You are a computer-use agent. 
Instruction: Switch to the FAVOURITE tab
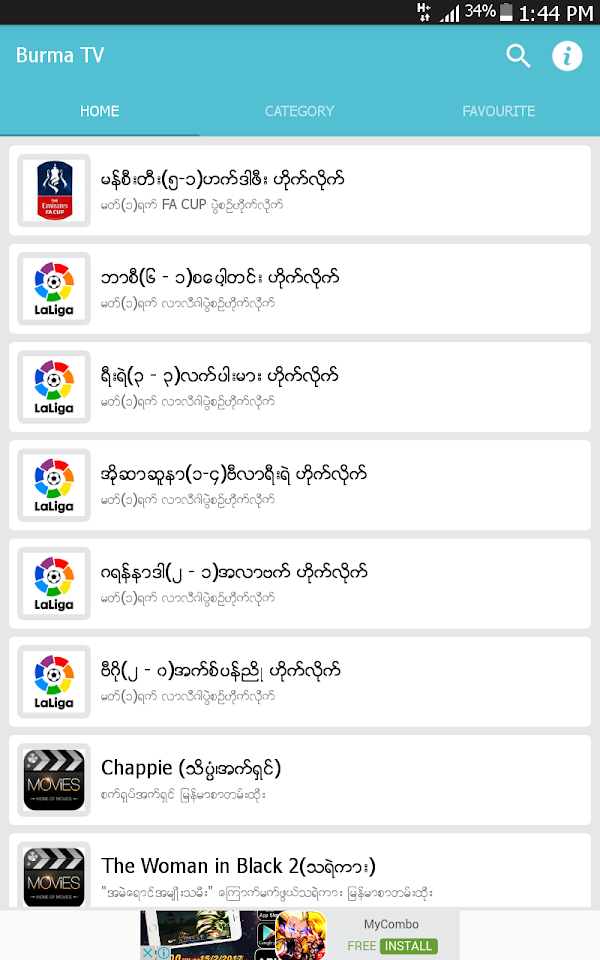pyautogui.click(x=498, y=111)
